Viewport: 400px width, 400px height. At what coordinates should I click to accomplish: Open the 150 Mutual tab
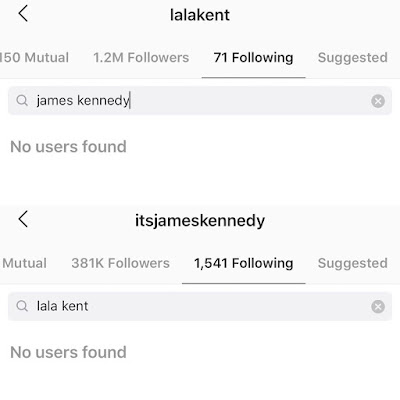pyautogui.click(x=34, y=57)
